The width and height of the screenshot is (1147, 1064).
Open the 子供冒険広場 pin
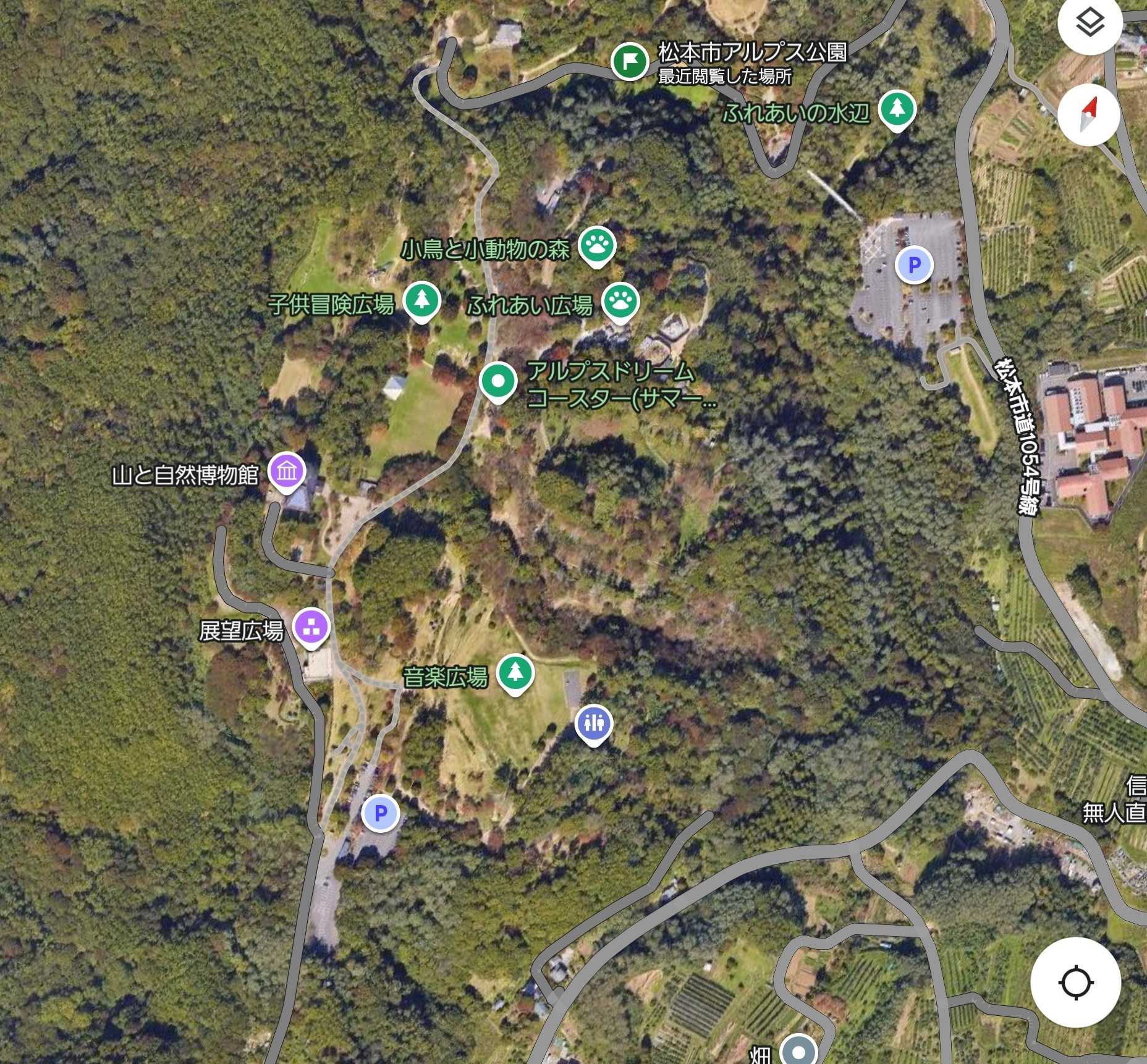click(x=422, y=302)
